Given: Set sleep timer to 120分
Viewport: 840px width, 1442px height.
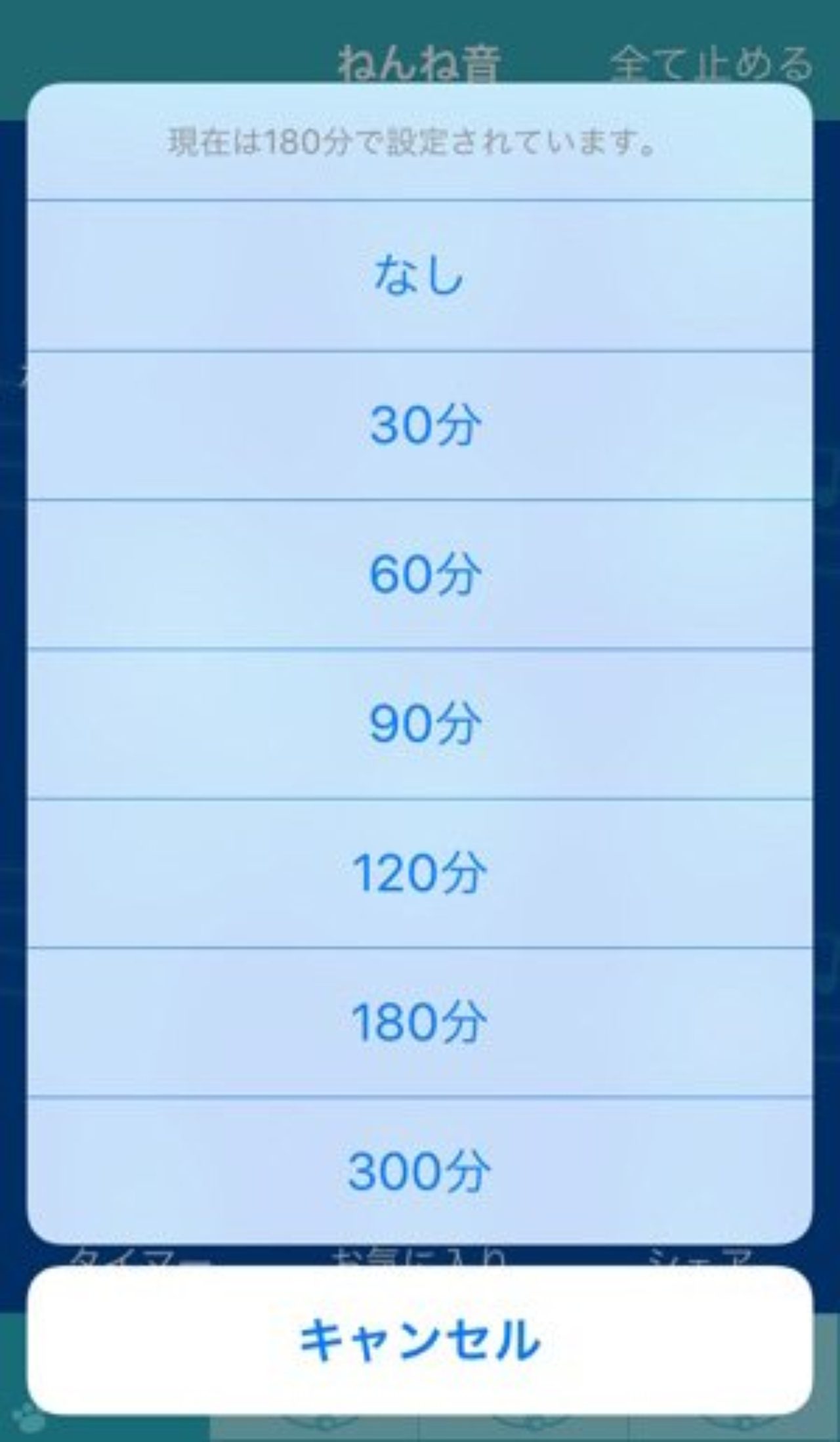Looking at the screenshot, I should 419,873.
